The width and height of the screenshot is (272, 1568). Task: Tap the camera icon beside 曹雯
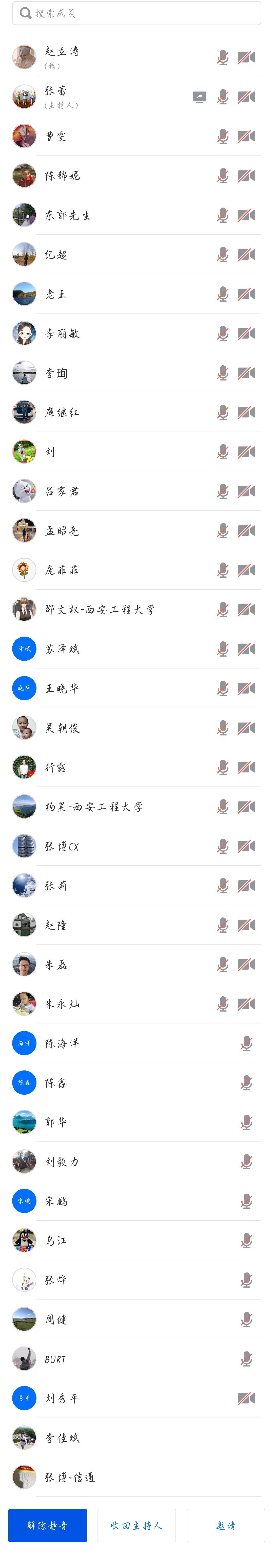coord(246,136)
